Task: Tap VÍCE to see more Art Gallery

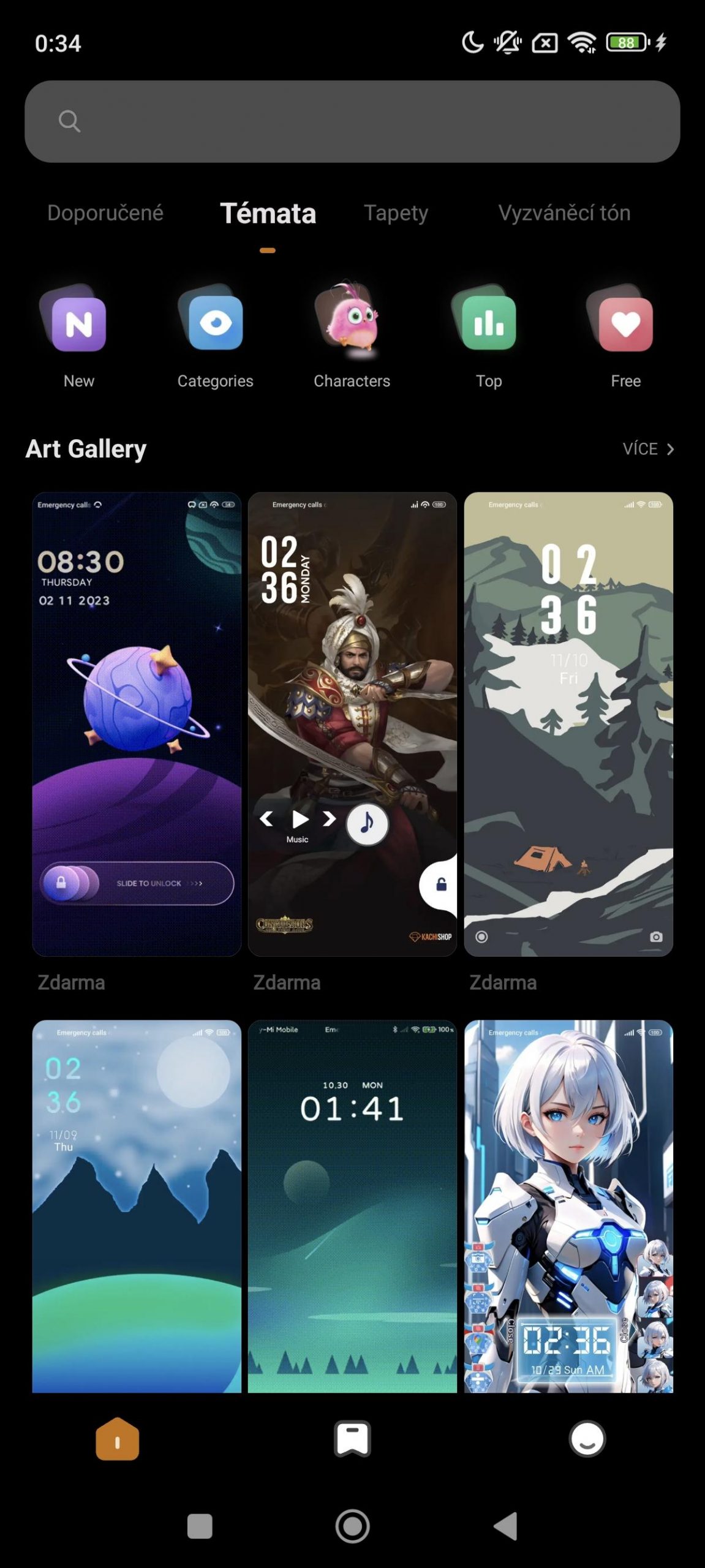Action: pos(648,449)
